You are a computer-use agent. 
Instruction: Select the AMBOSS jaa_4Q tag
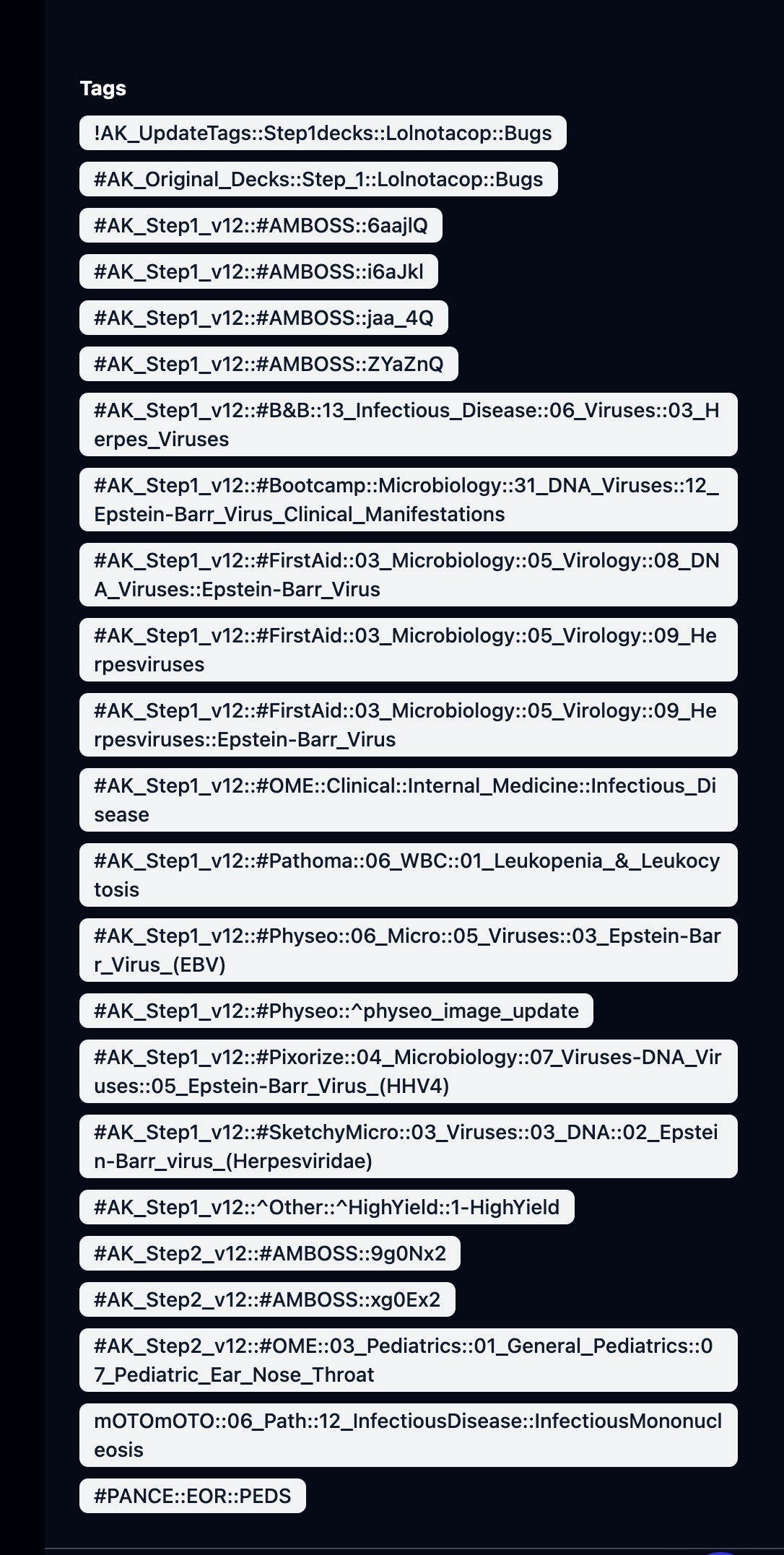click(x=263, y=318)
